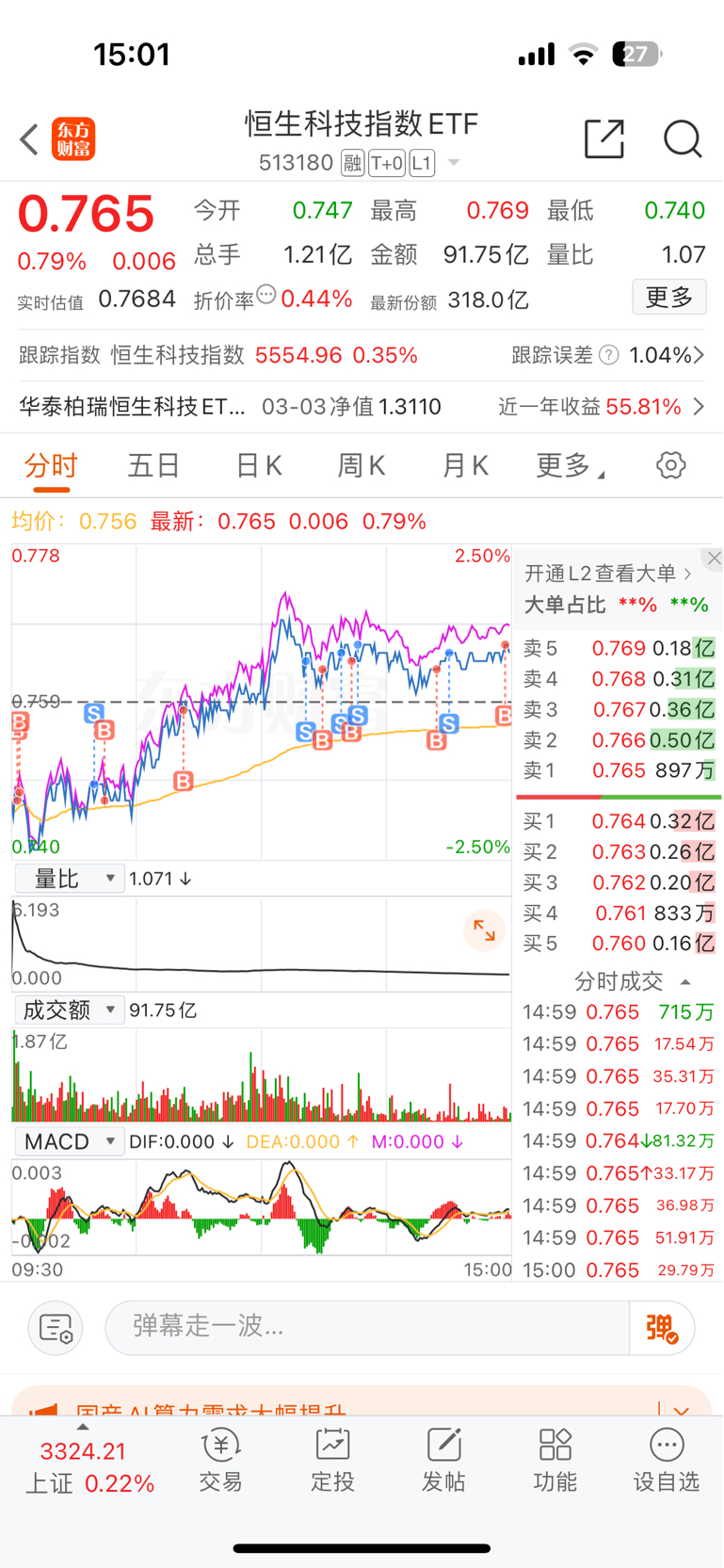Image resolution: width=724 pixels, height=1568 pixels.
Task: Tap the 跟踪误差 question mark help icon
Action: pyautogui.click(x=608, y=355)
